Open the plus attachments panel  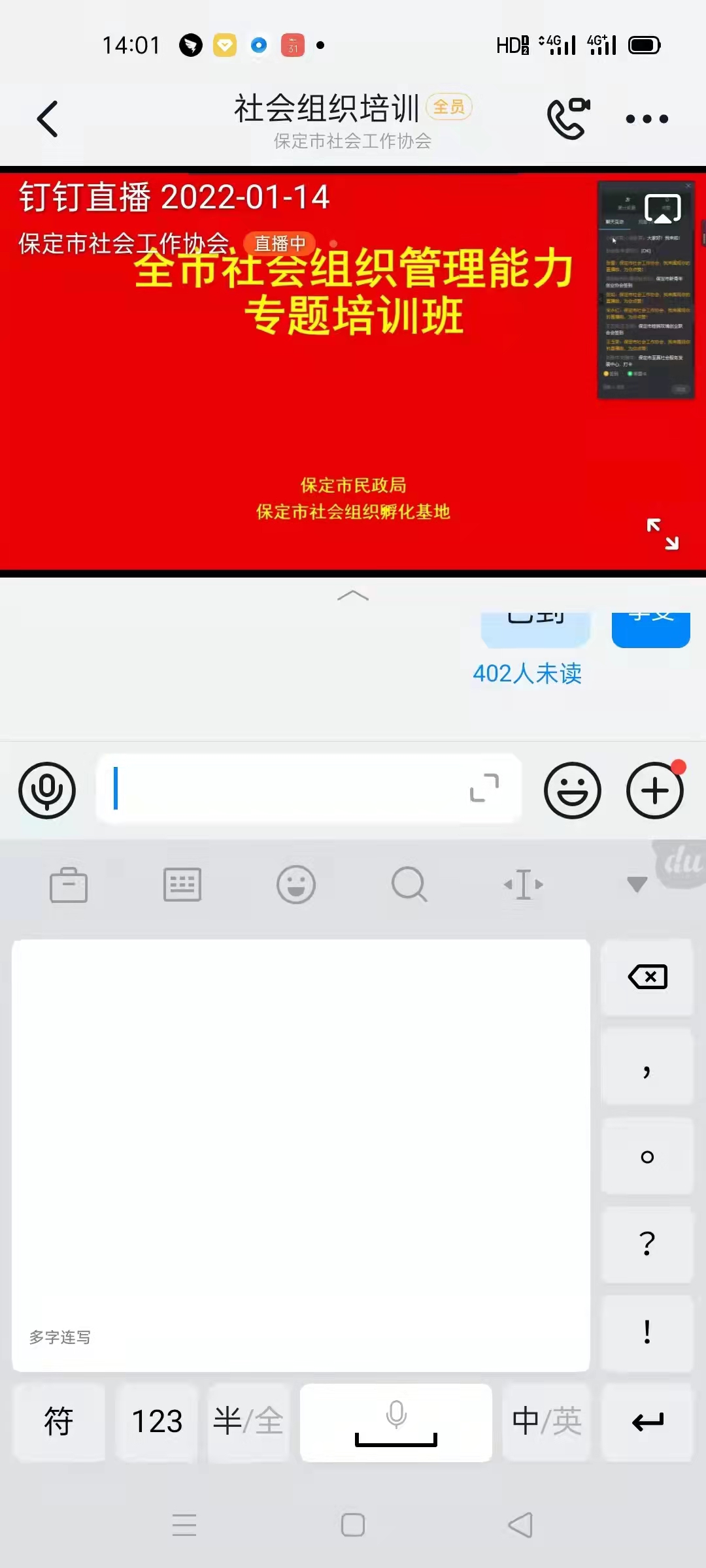[654, 791]
